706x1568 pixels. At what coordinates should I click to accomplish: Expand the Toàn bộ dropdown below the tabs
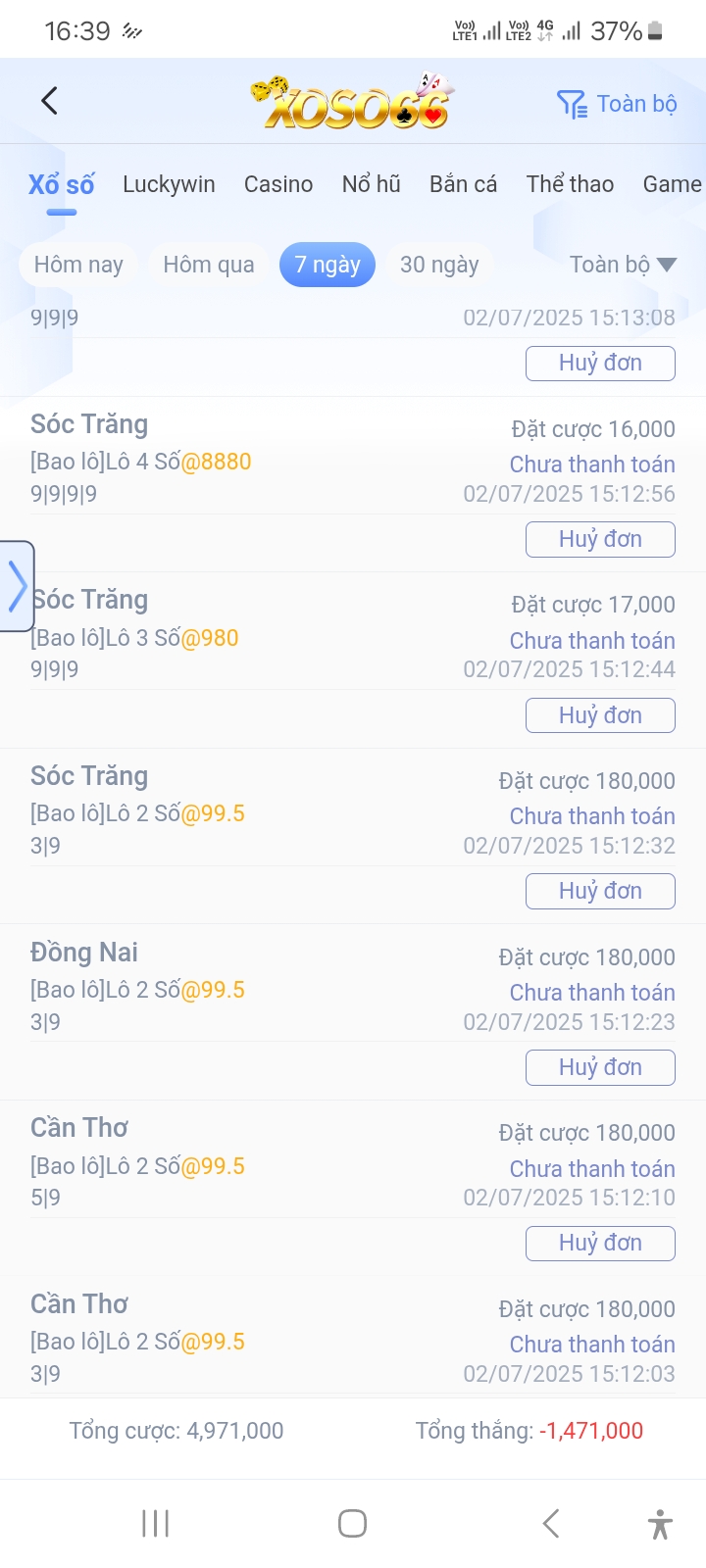[623, 265]
